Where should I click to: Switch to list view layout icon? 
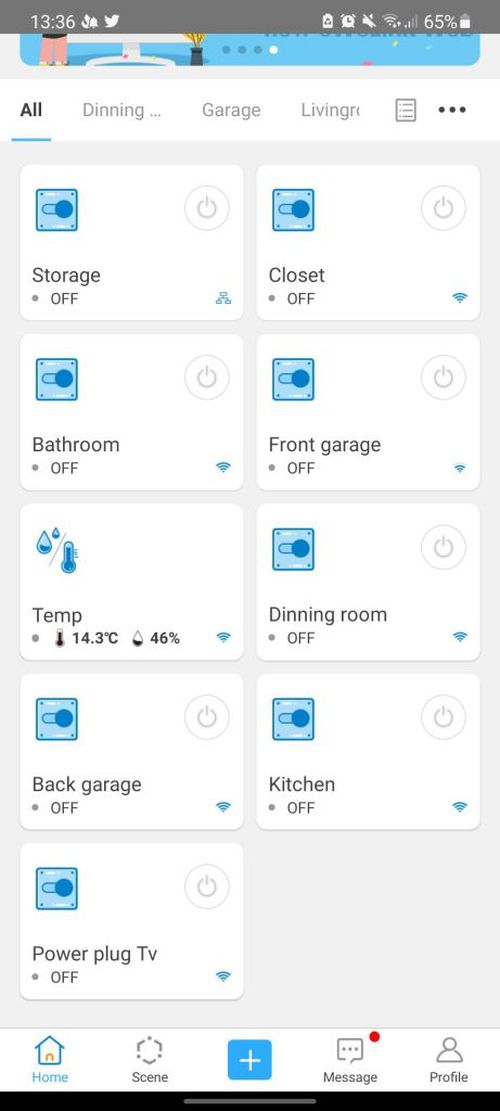coord(405,110)
